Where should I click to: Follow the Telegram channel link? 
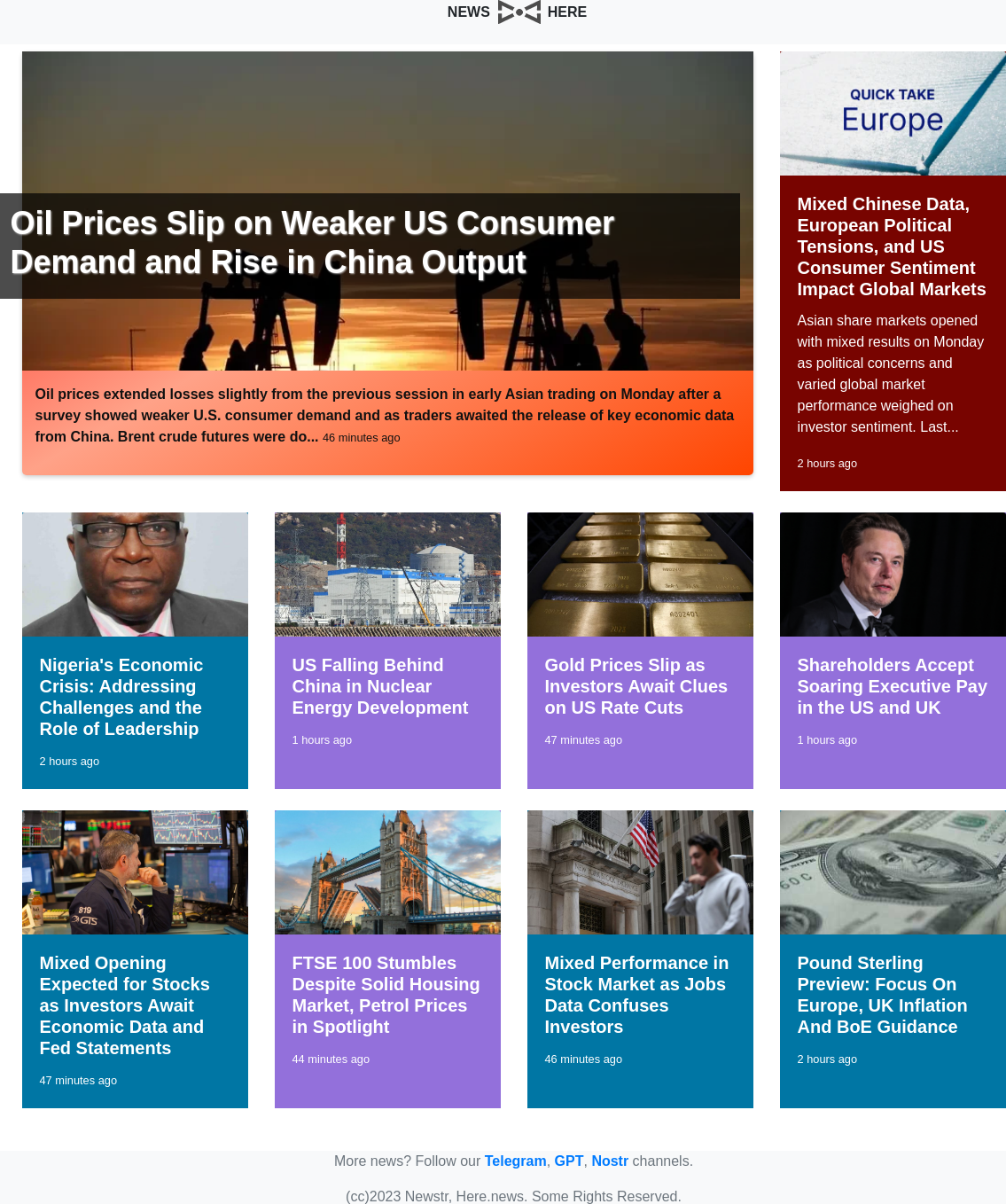pos(515,1161)
